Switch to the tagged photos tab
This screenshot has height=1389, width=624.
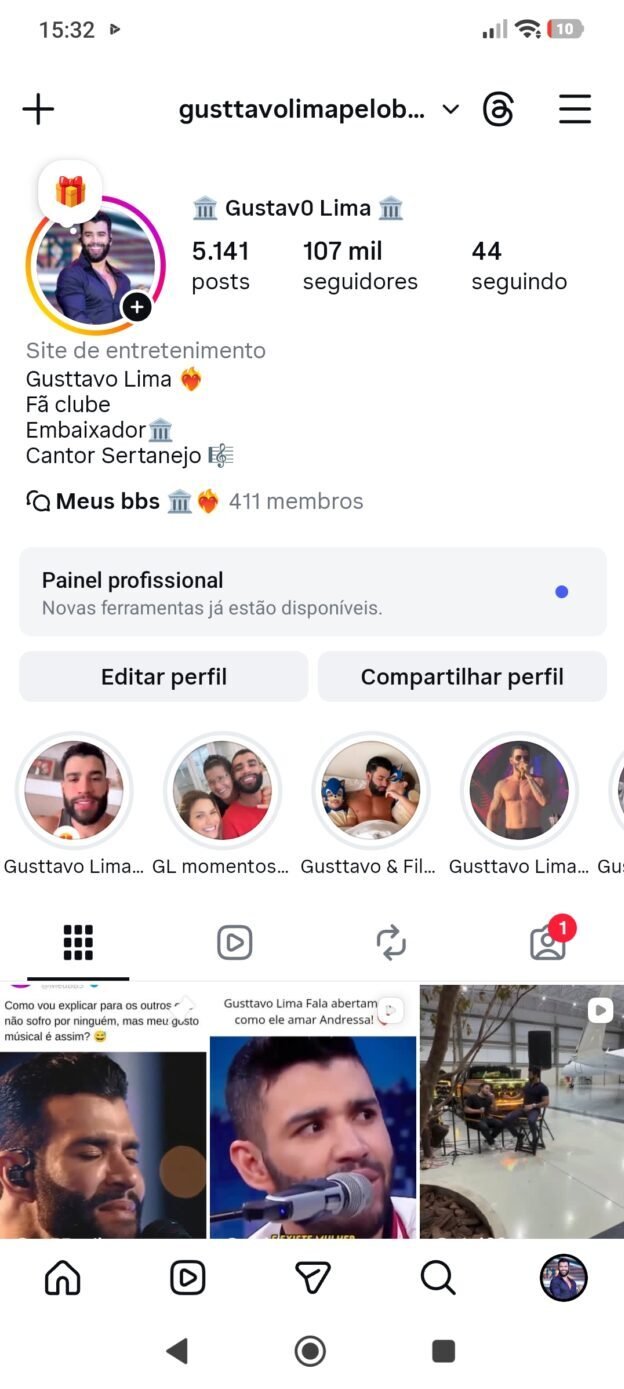pos(548,942)
